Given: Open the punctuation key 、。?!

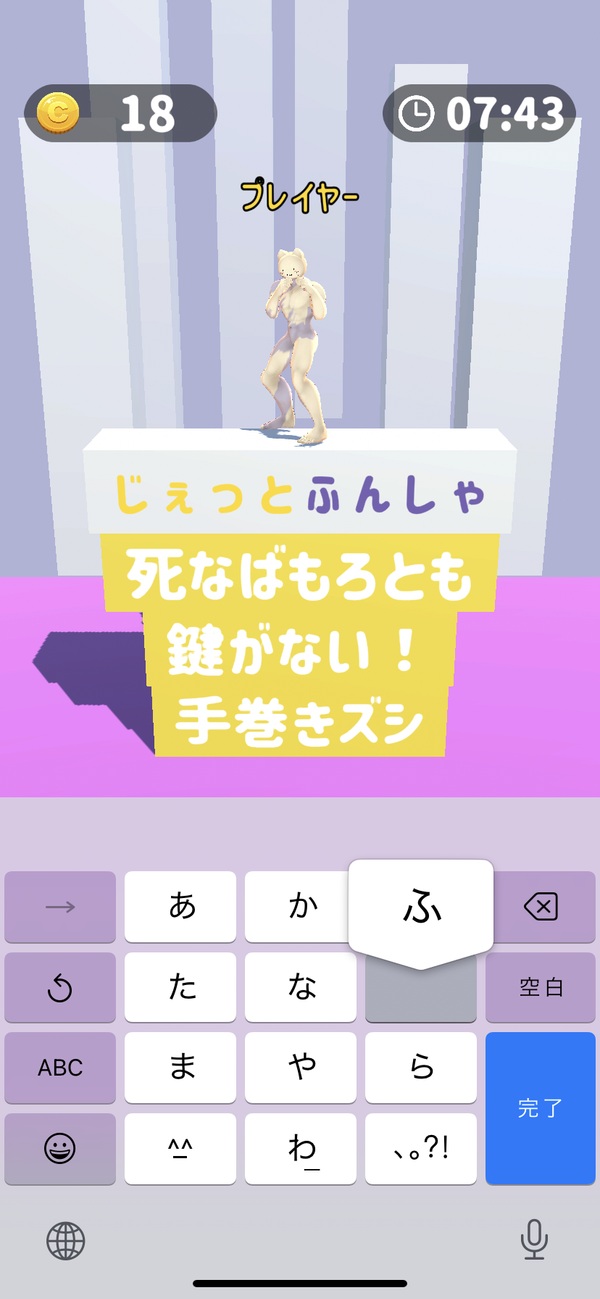Looking at the screenshot, I should (421, 1149).
